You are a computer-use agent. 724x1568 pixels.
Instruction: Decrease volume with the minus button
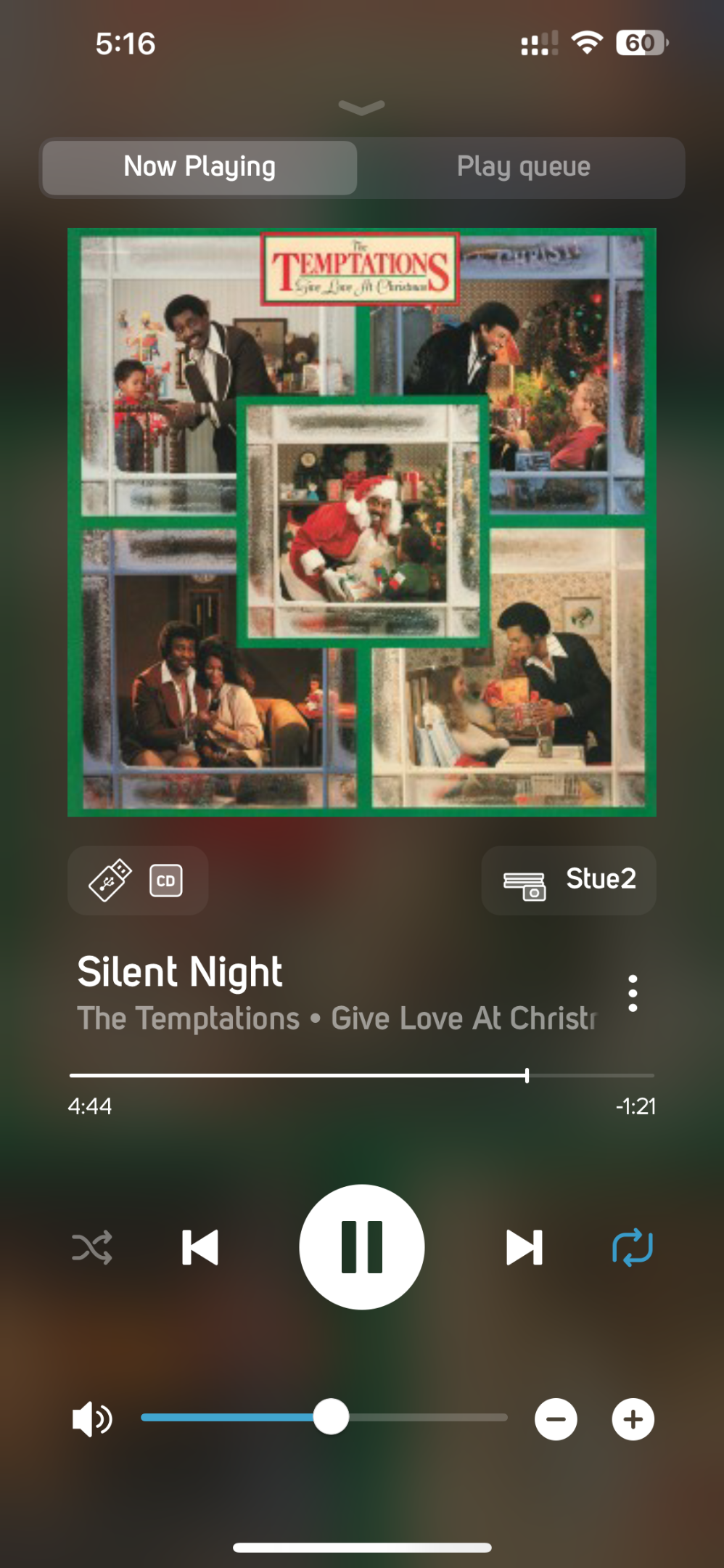pos(556,1419)
